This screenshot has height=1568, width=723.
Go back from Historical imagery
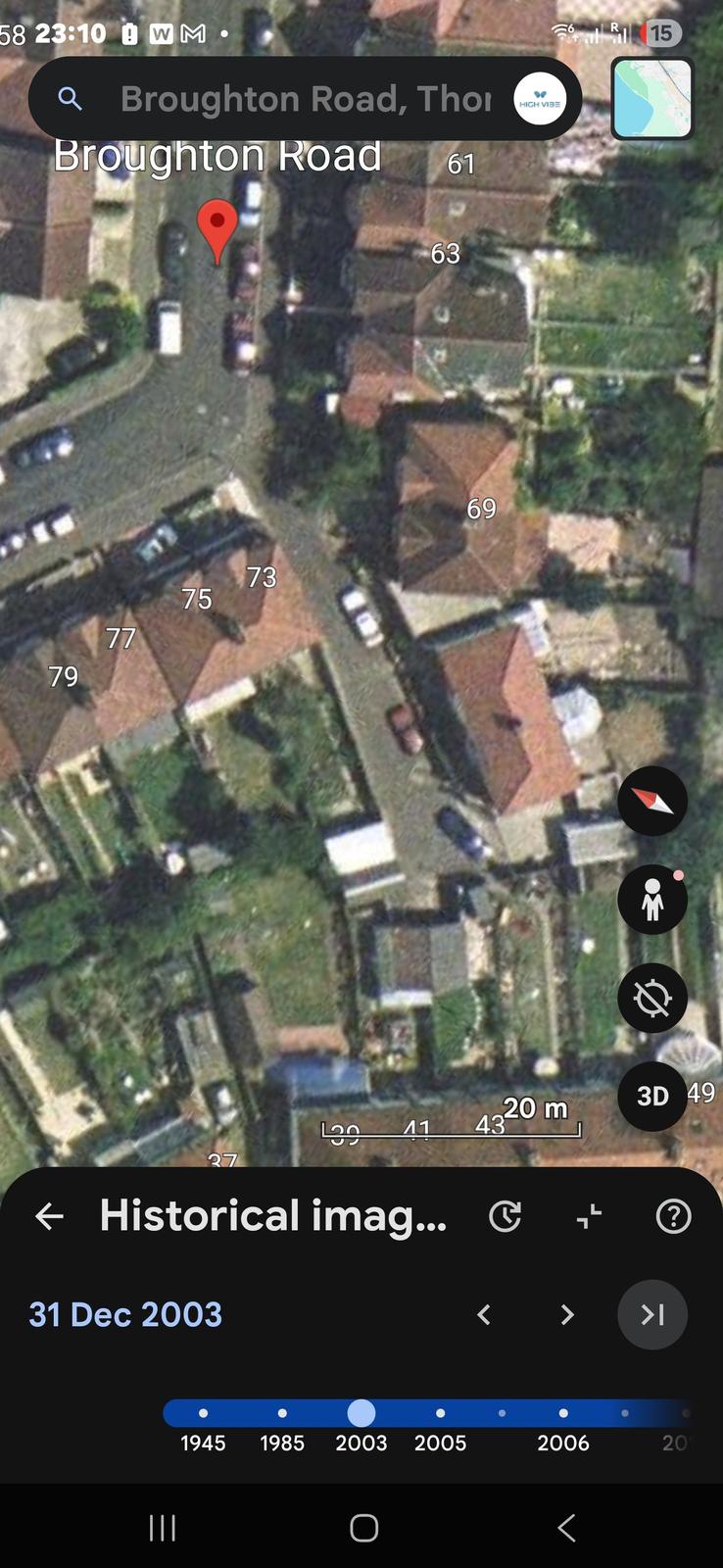pyautogui.click(x=49, y=1216)
